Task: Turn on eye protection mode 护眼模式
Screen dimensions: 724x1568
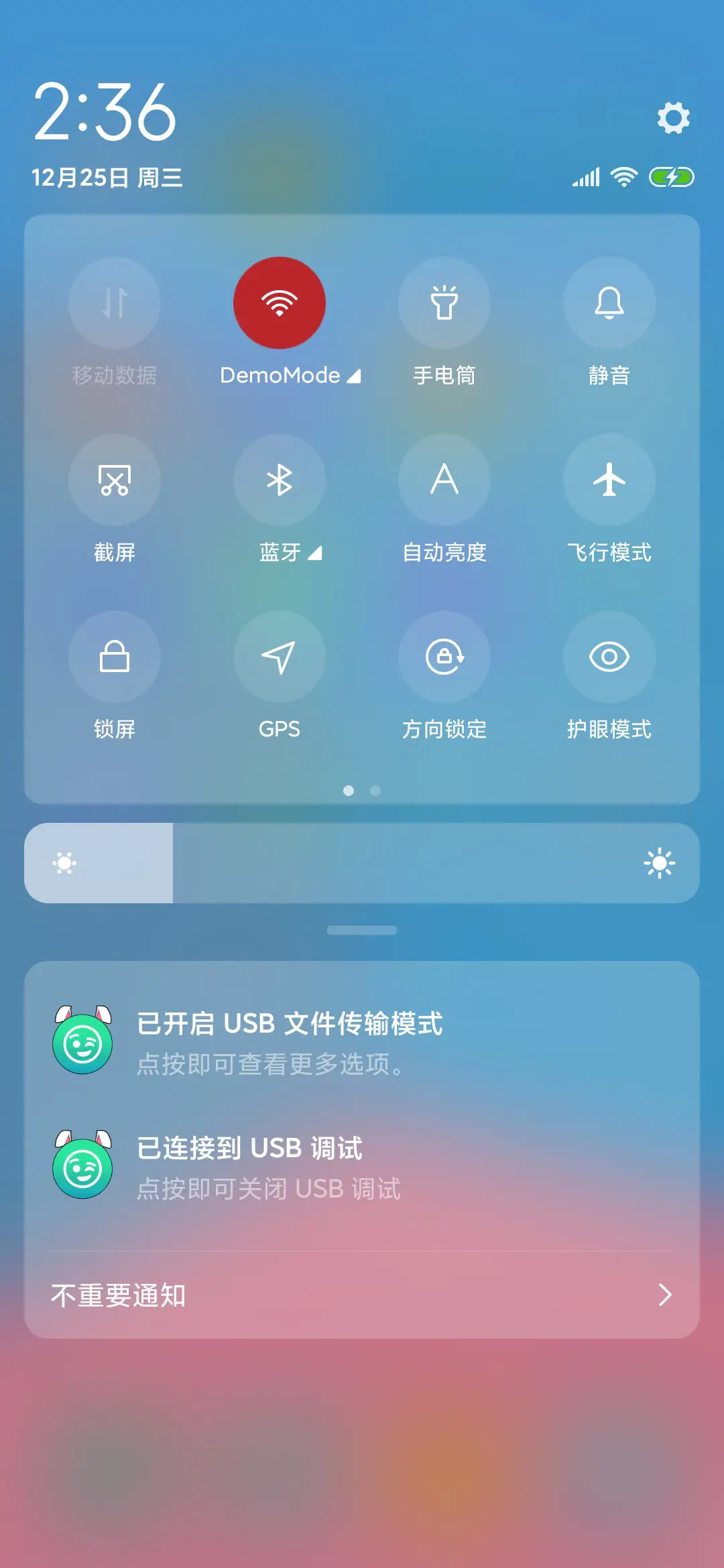Action: coord(609,657)
